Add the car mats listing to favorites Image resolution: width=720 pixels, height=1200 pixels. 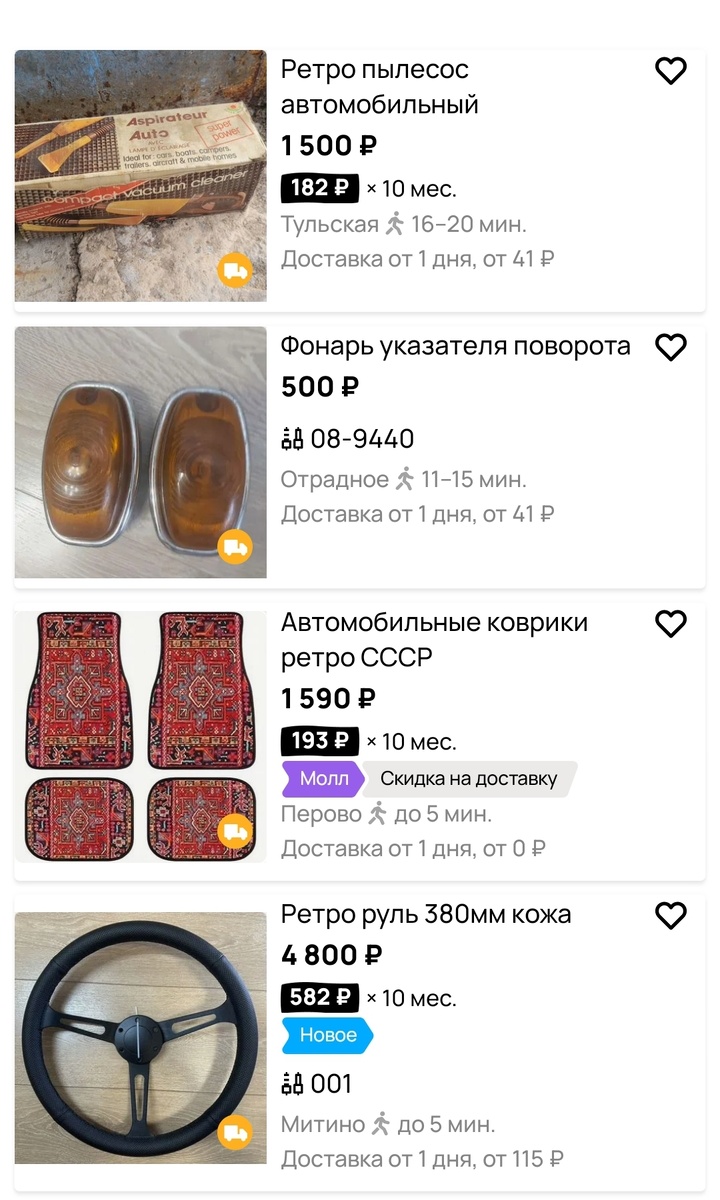[x=671, y=623]
